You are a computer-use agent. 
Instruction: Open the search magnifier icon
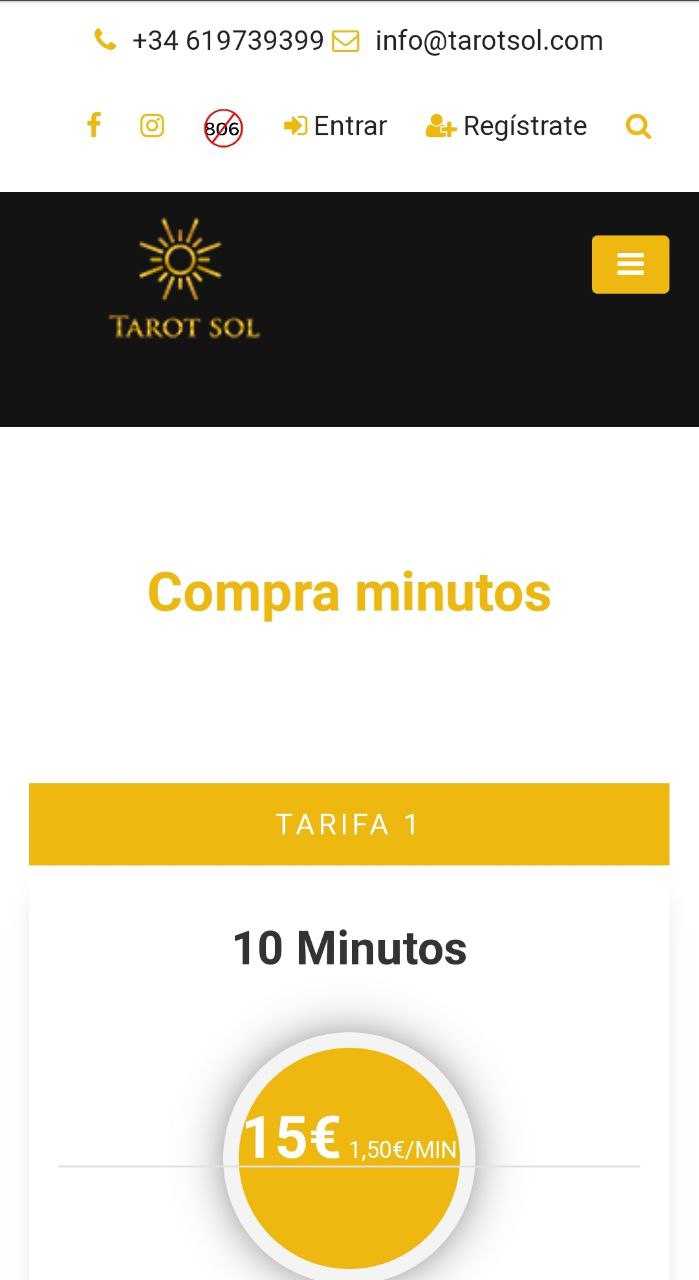coord(638,127)
